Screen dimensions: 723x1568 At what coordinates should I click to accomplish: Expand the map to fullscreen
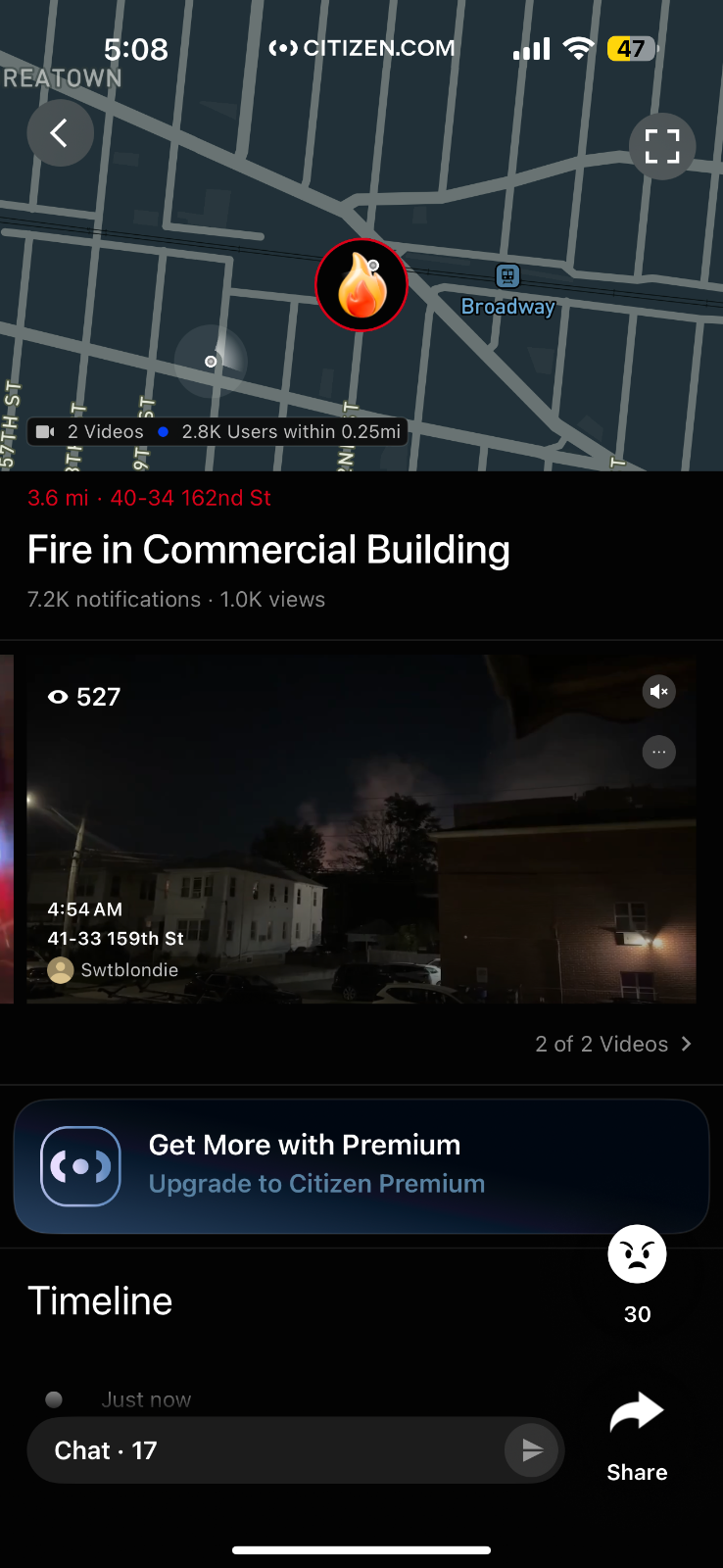662,147
